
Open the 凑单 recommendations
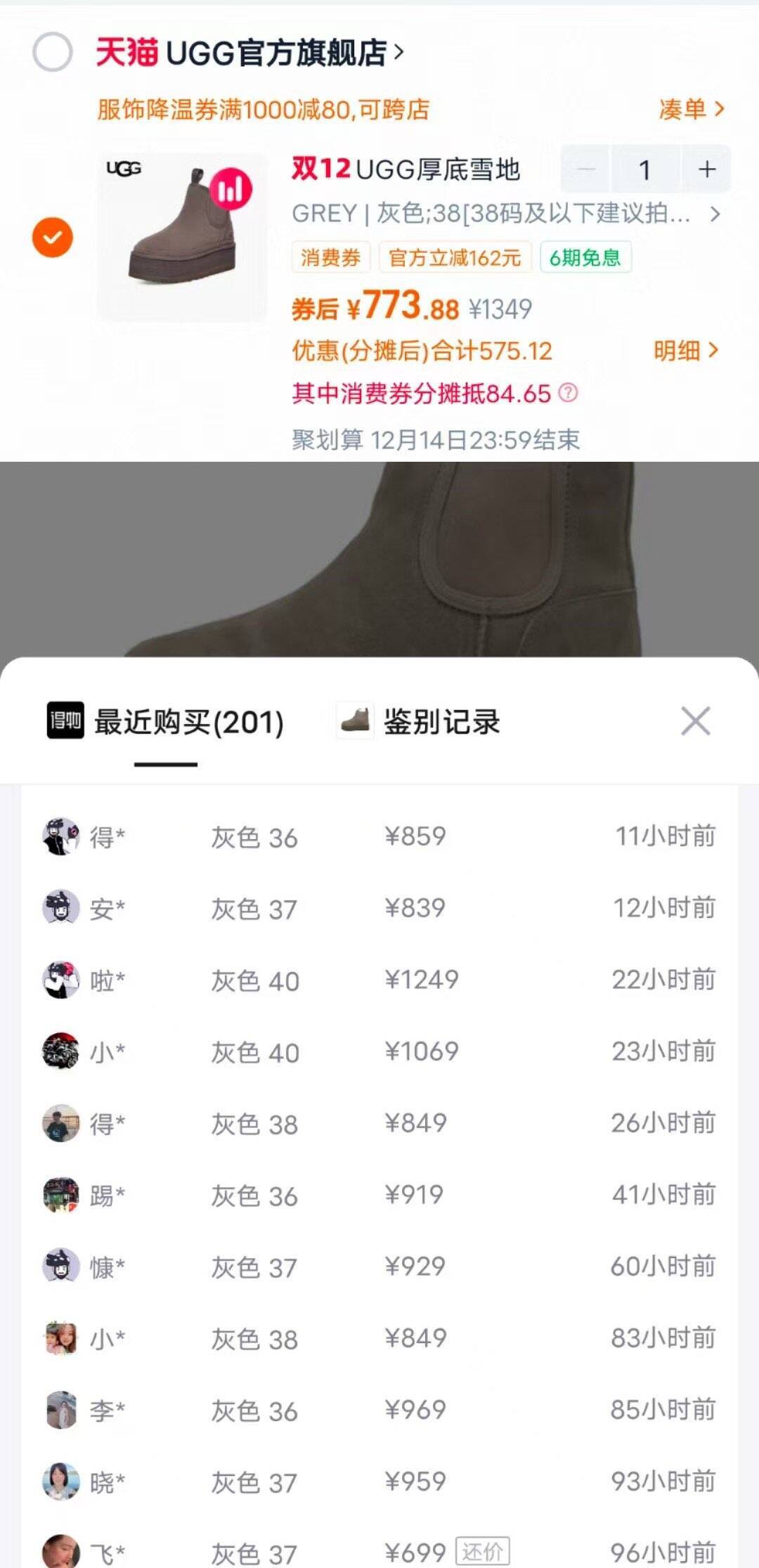[692, 110]
